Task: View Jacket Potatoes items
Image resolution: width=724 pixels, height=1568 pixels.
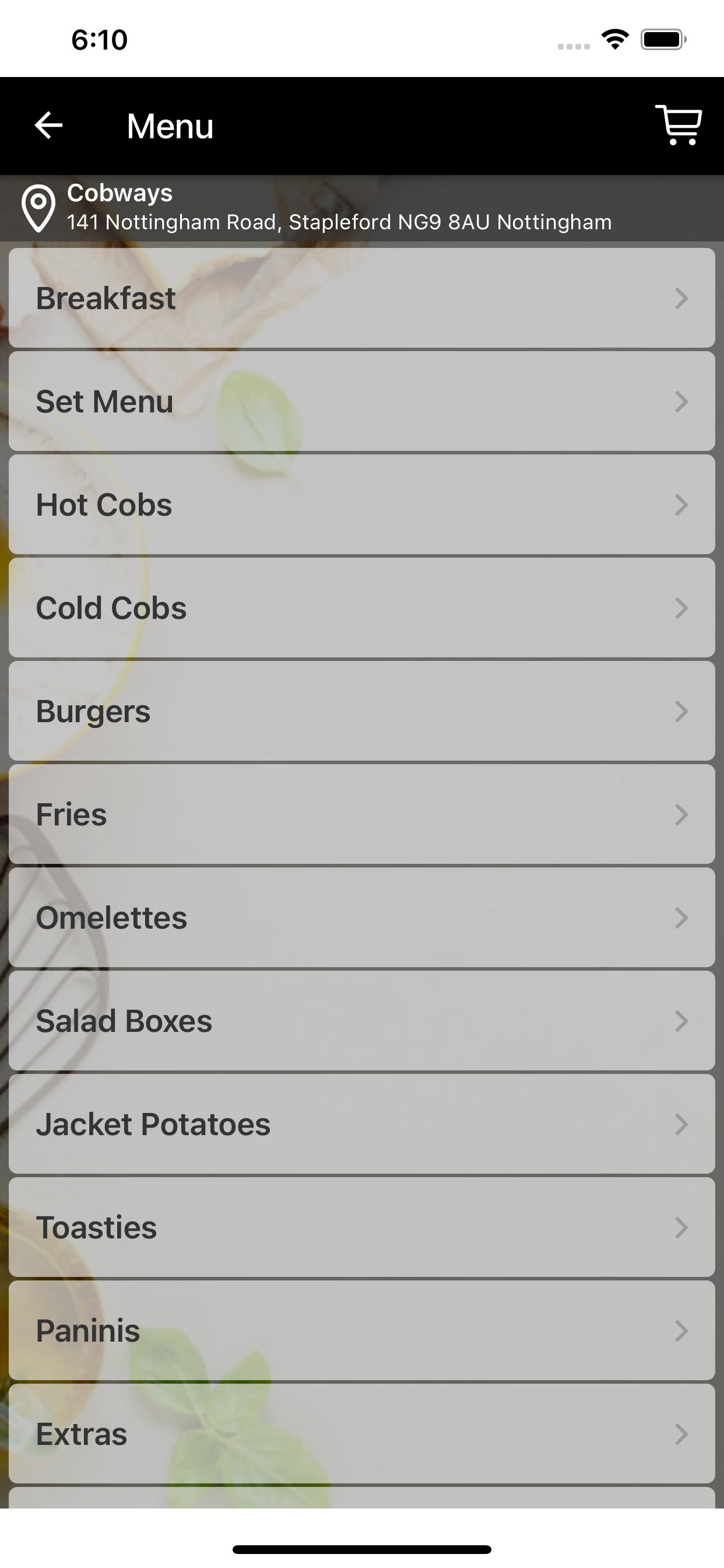Action: pos(362,1124)
